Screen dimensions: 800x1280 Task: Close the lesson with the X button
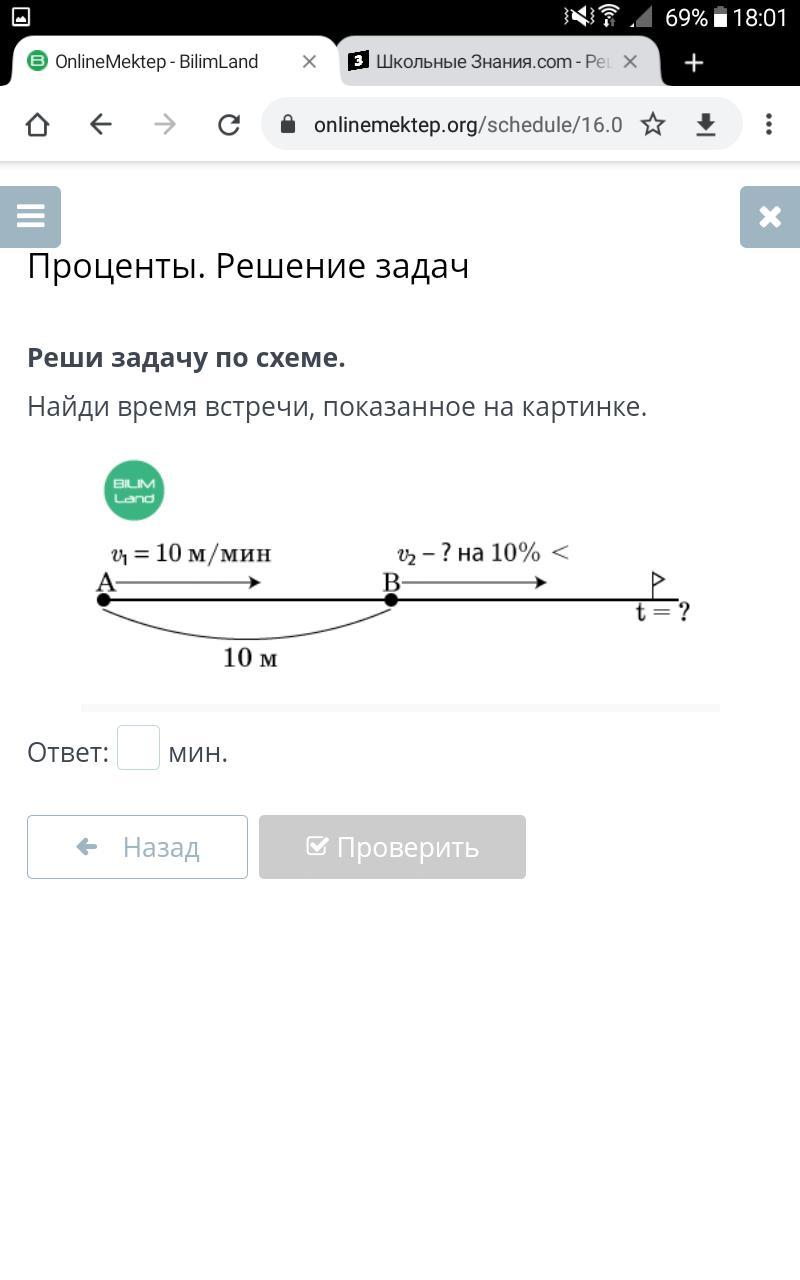769,216
